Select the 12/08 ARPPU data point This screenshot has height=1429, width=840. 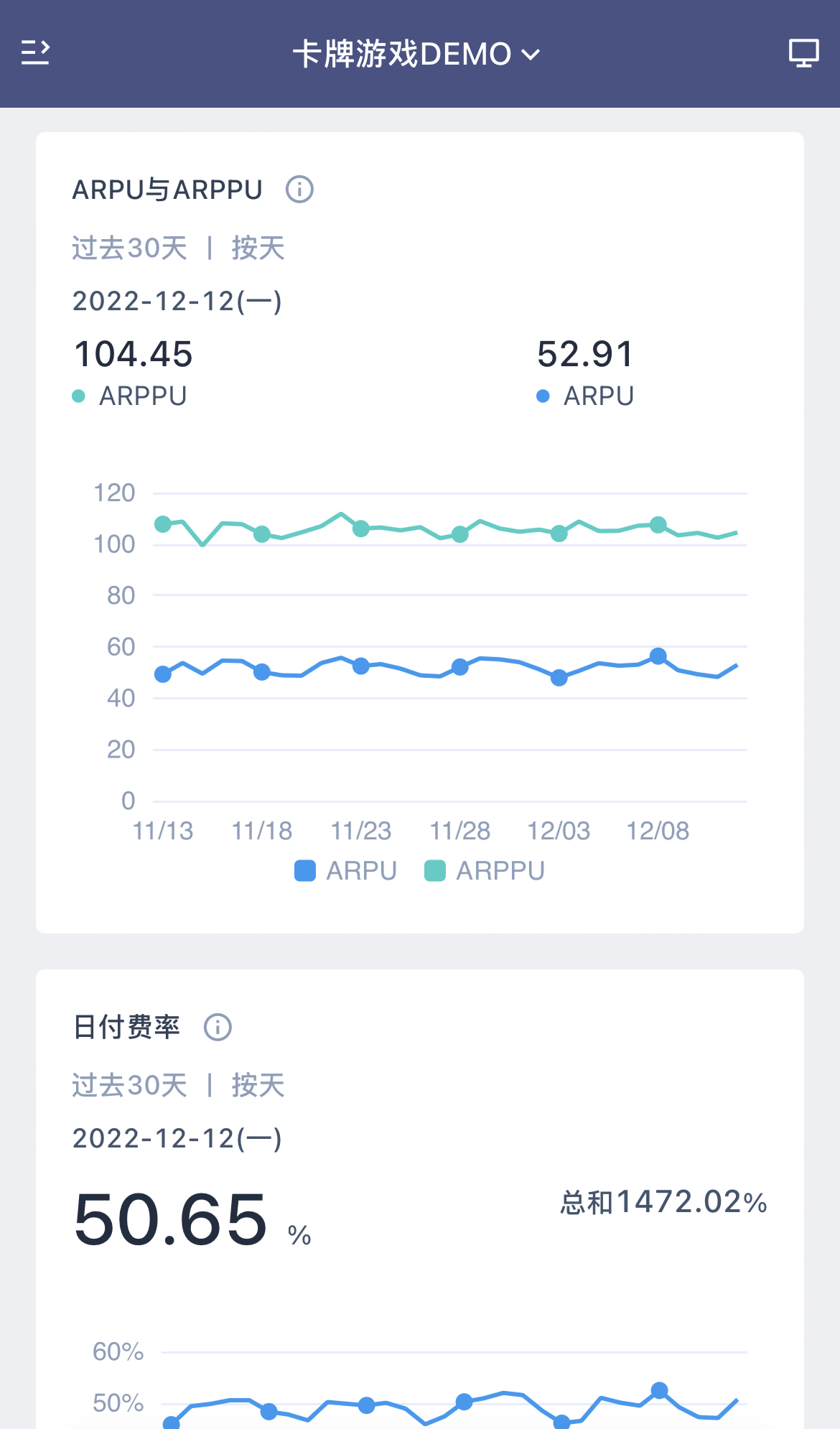658,525
